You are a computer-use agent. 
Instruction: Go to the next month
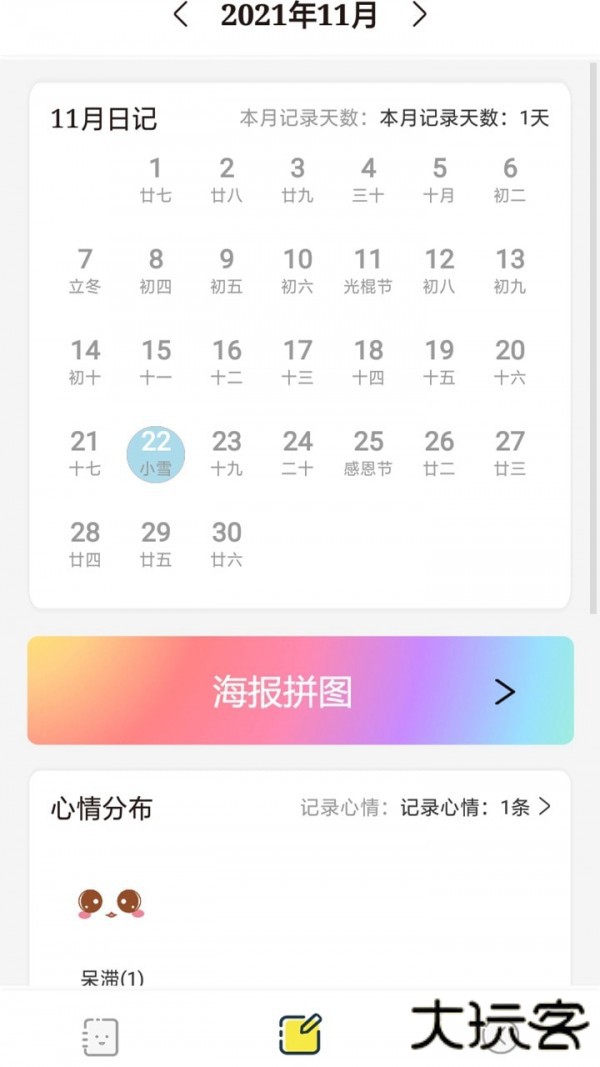point(420,15)
